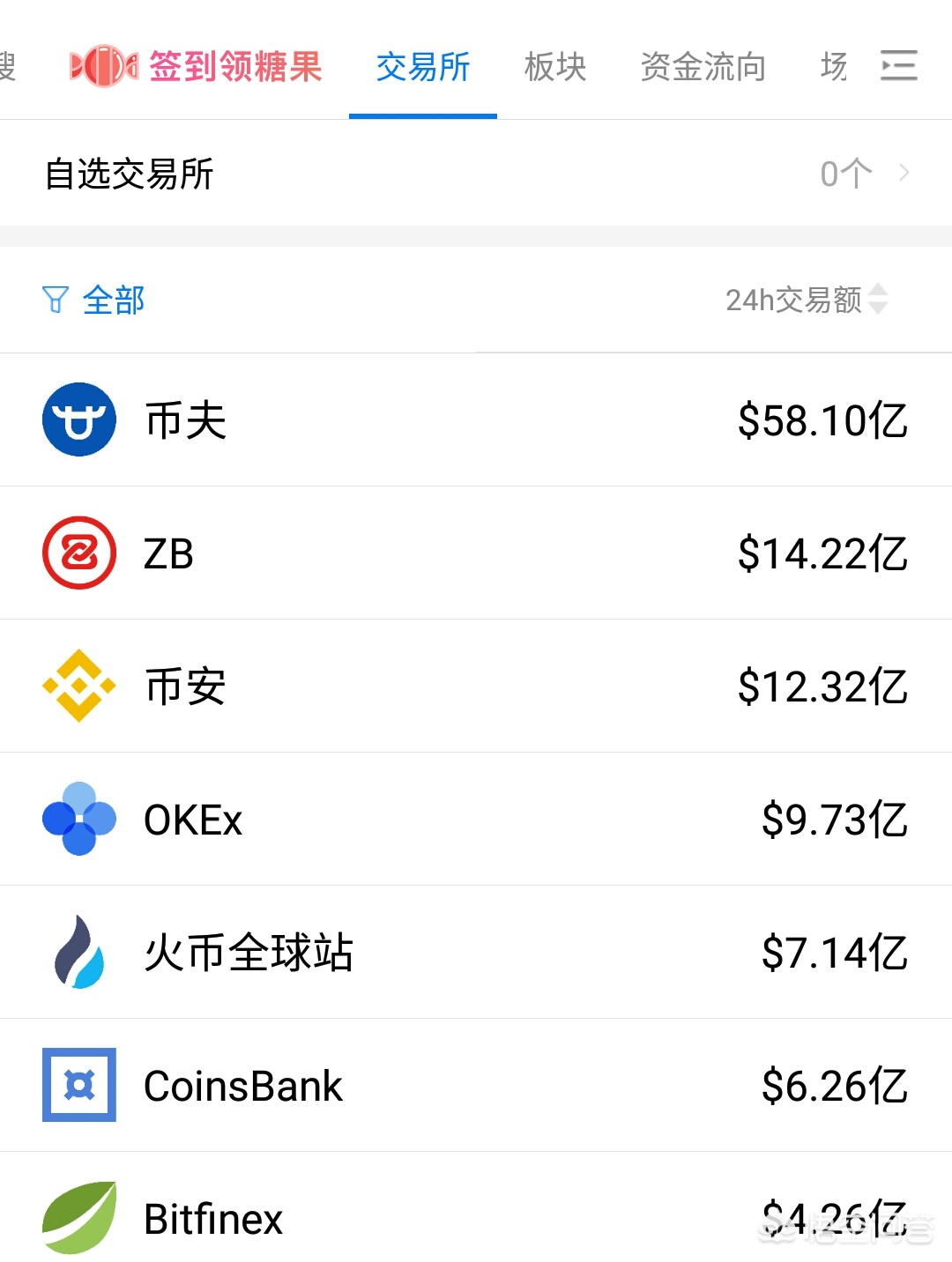Open the 自选交易所 row

click(x=476, y=174)
